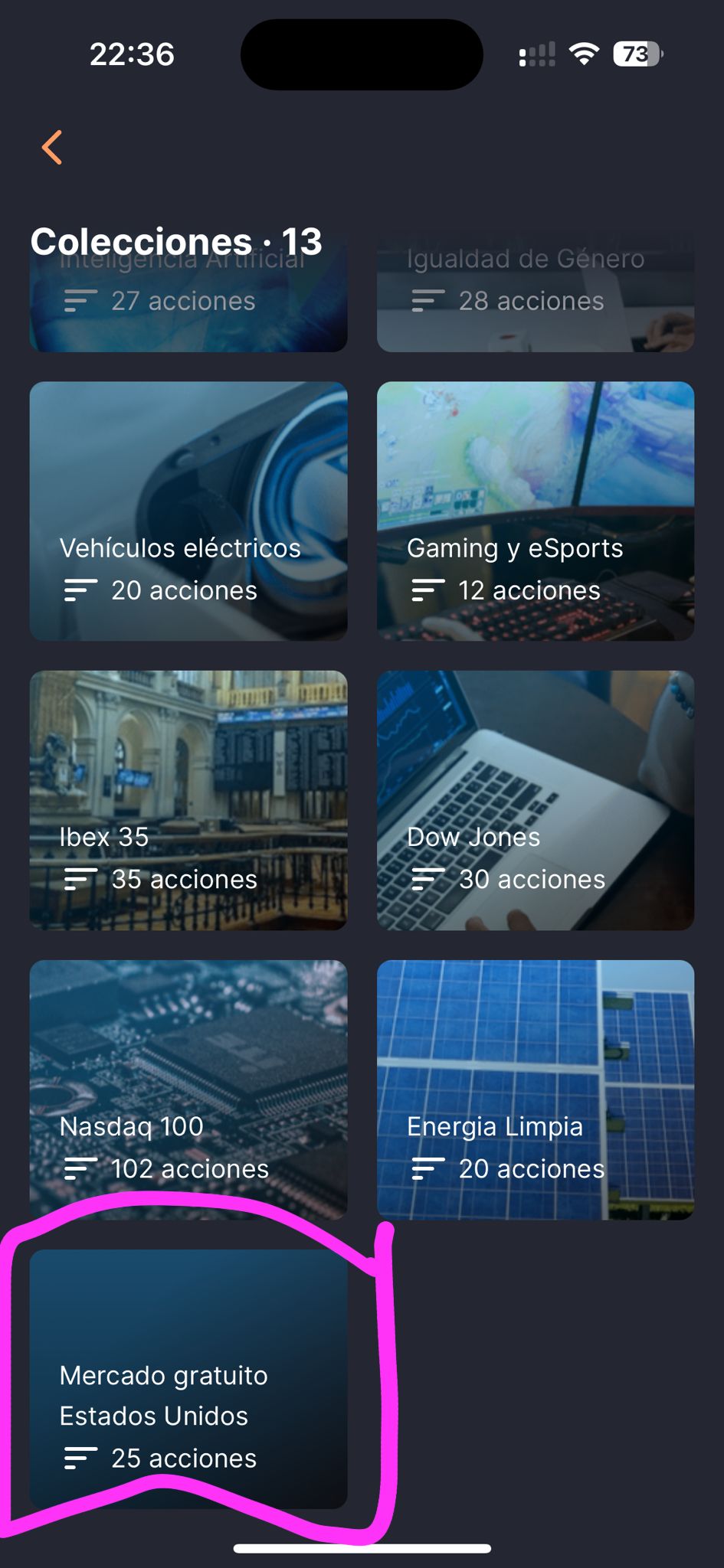The image size is (724, 1568).
Task: Select the Ibex 35 collection card
Action: [188, 800]
